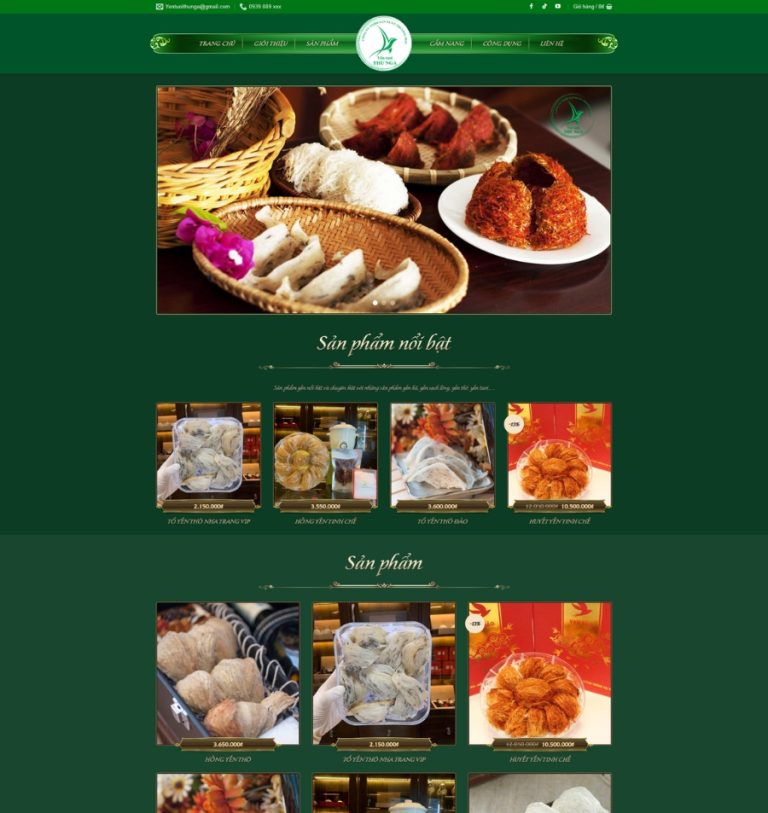The image size is (768, 813).
Task: Open the Cẩm nang section
Action: (x=447, y=44)
